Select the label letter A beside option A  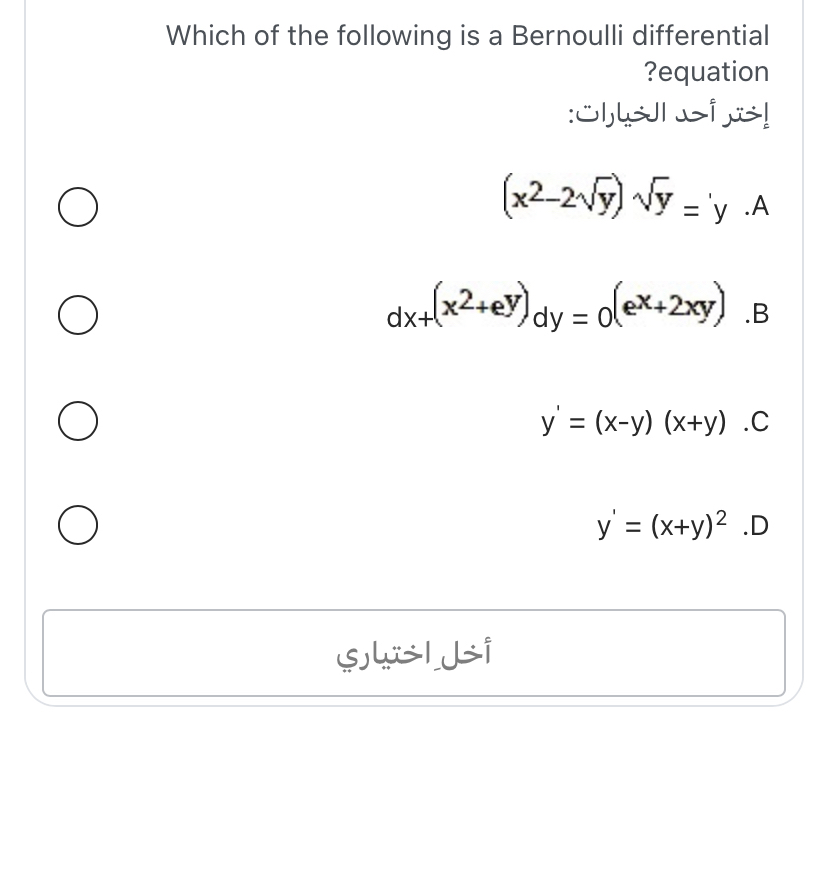point(757,207)
